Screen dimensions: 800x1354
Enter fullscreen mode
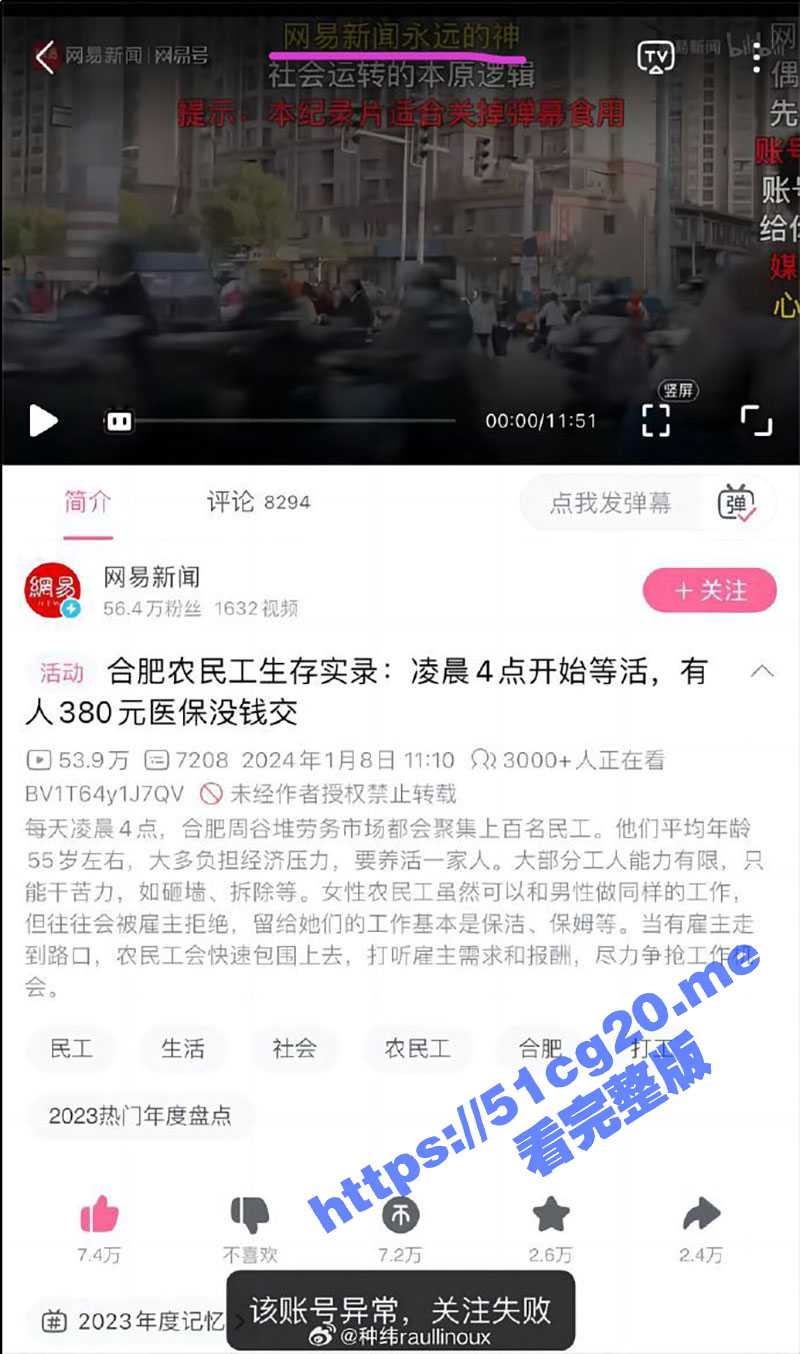(756, 420)
